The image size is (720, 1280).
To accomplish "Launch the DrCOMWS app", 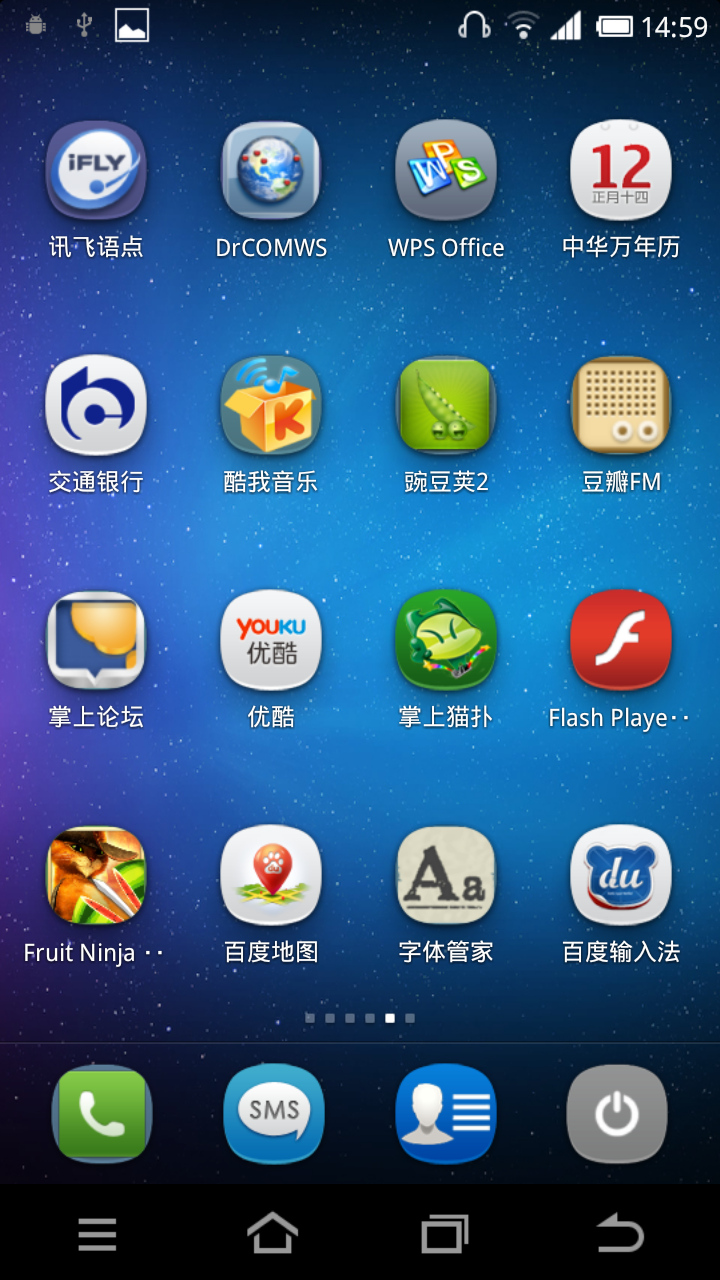I will click(x=271, y=171).
